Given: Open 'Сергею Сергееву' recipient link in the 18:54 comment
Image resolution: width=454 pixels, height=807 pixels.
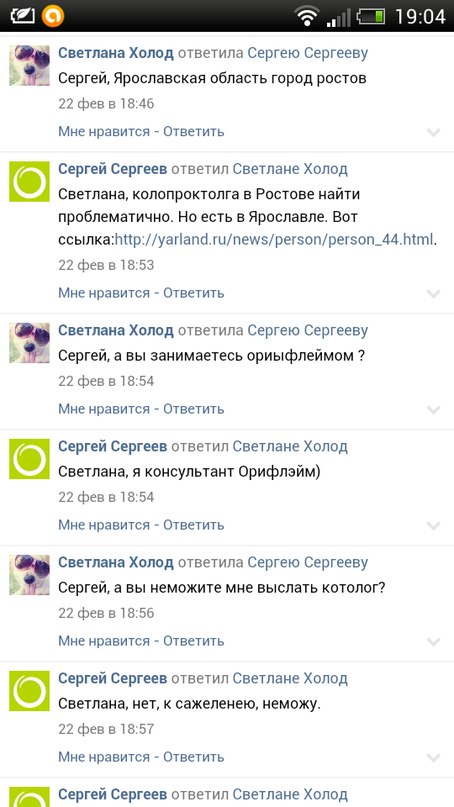Looking at the screenshot, I should (308, 330).
